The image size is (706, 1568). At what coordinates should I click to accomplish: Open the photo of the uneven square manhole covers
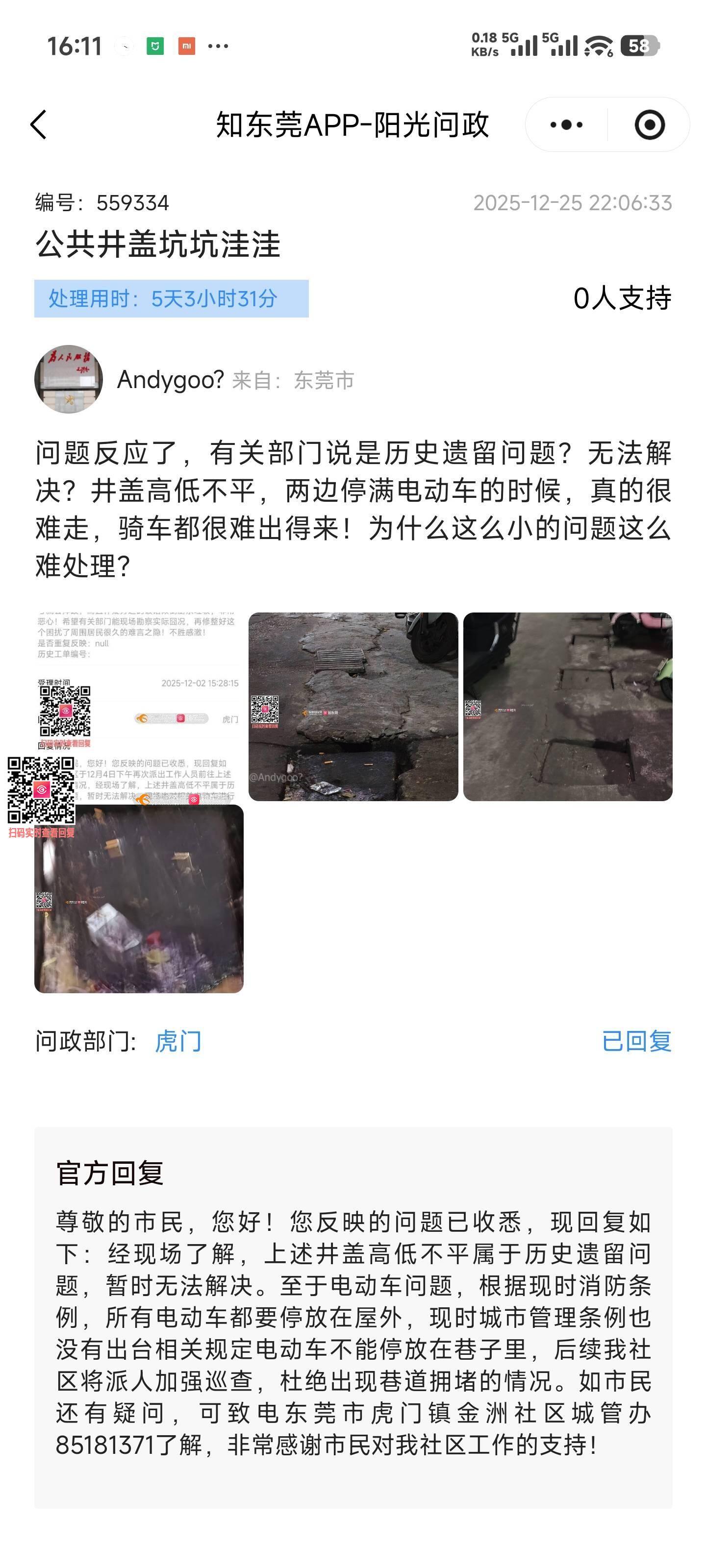tap(567, 706)
